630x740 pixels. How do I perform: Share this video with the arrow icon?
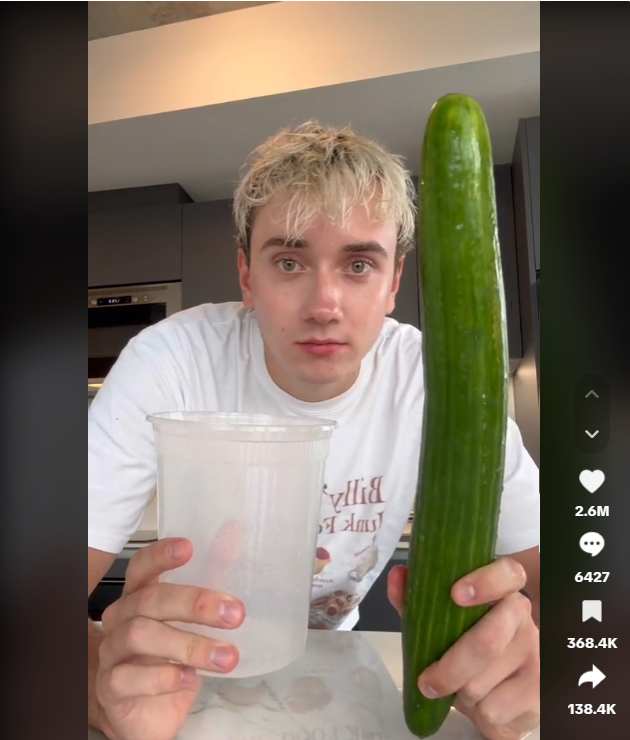pos(591,677)
